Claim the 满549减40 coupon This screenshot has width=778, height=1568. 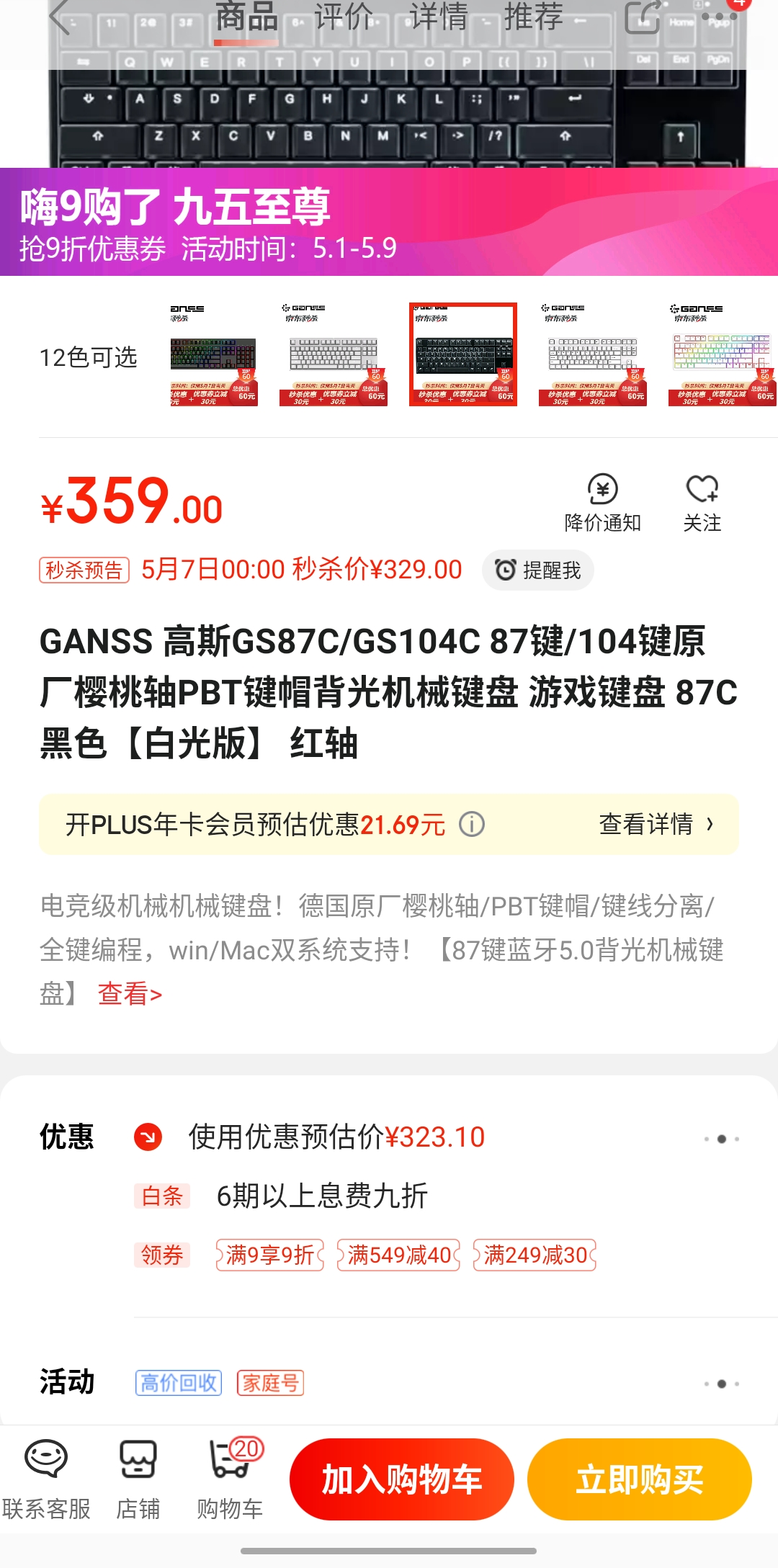tap(398, 1255)
